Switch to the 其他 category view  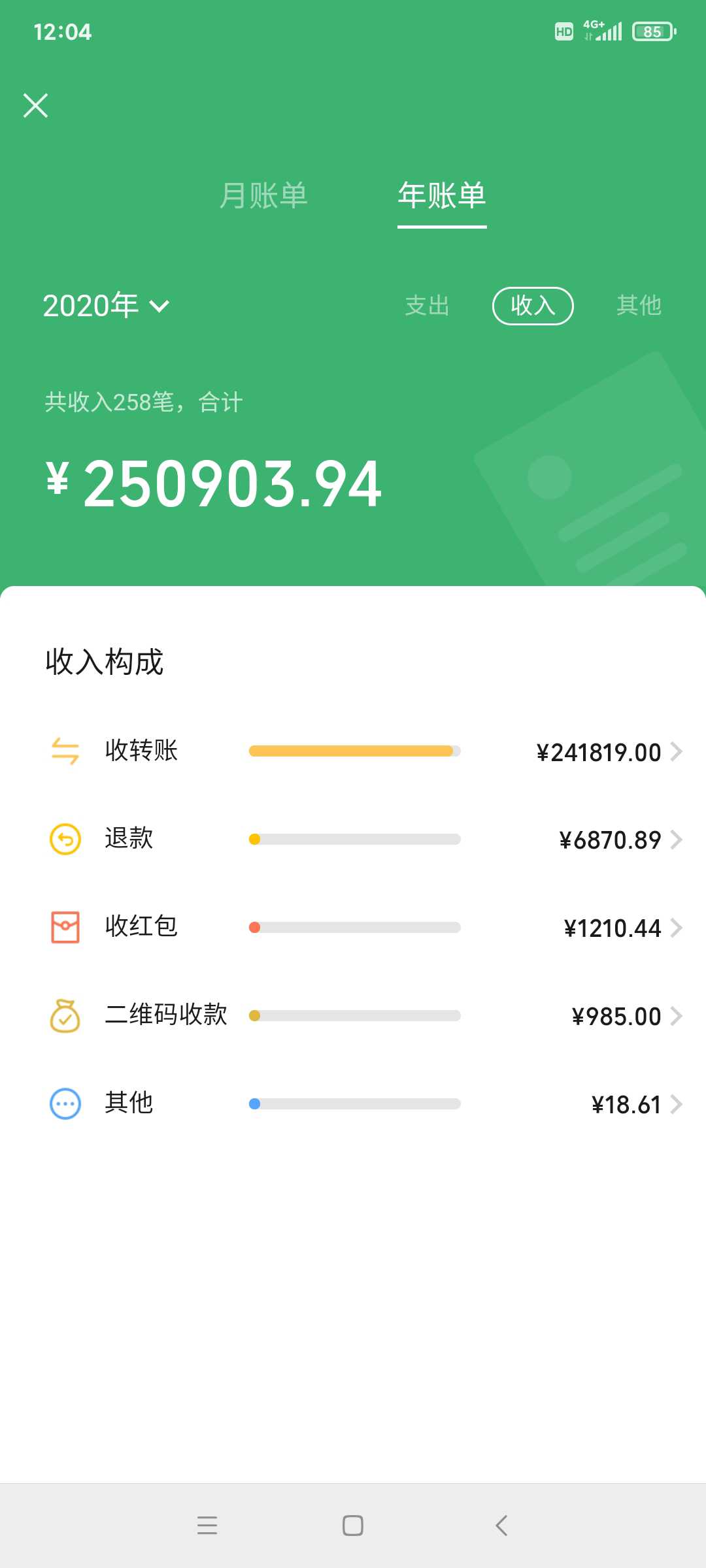(639, 305)
